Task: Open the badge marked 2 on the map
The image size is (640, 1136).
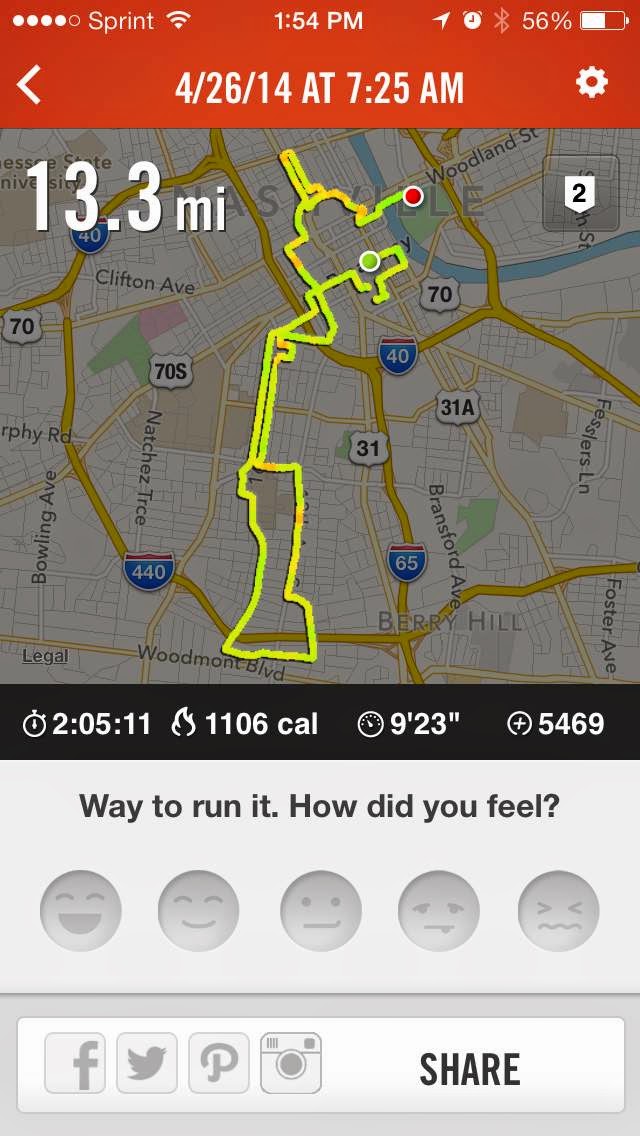Action: click(x=579, y=193)
